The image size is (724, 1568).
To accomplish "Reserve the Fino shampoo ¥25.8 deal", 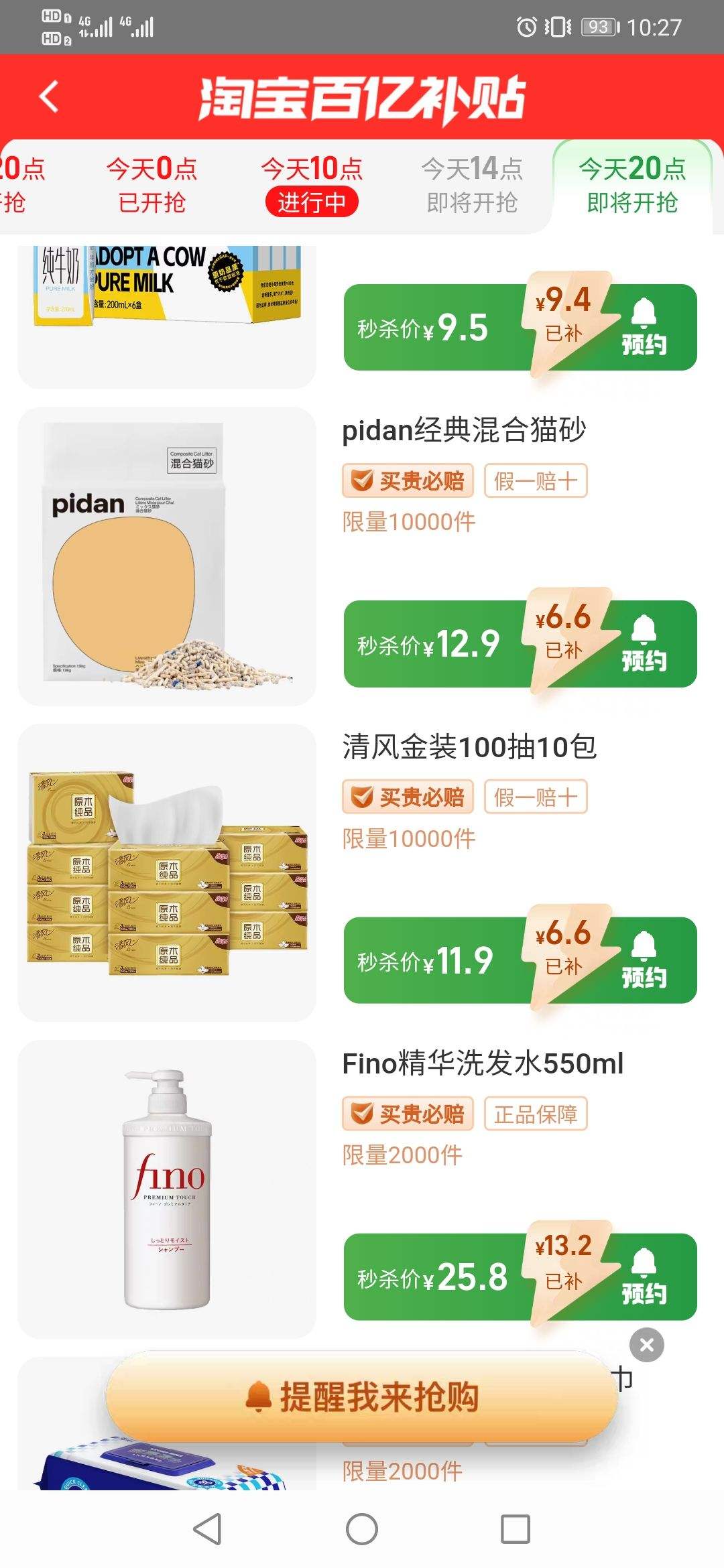I will click(642, 1277).
